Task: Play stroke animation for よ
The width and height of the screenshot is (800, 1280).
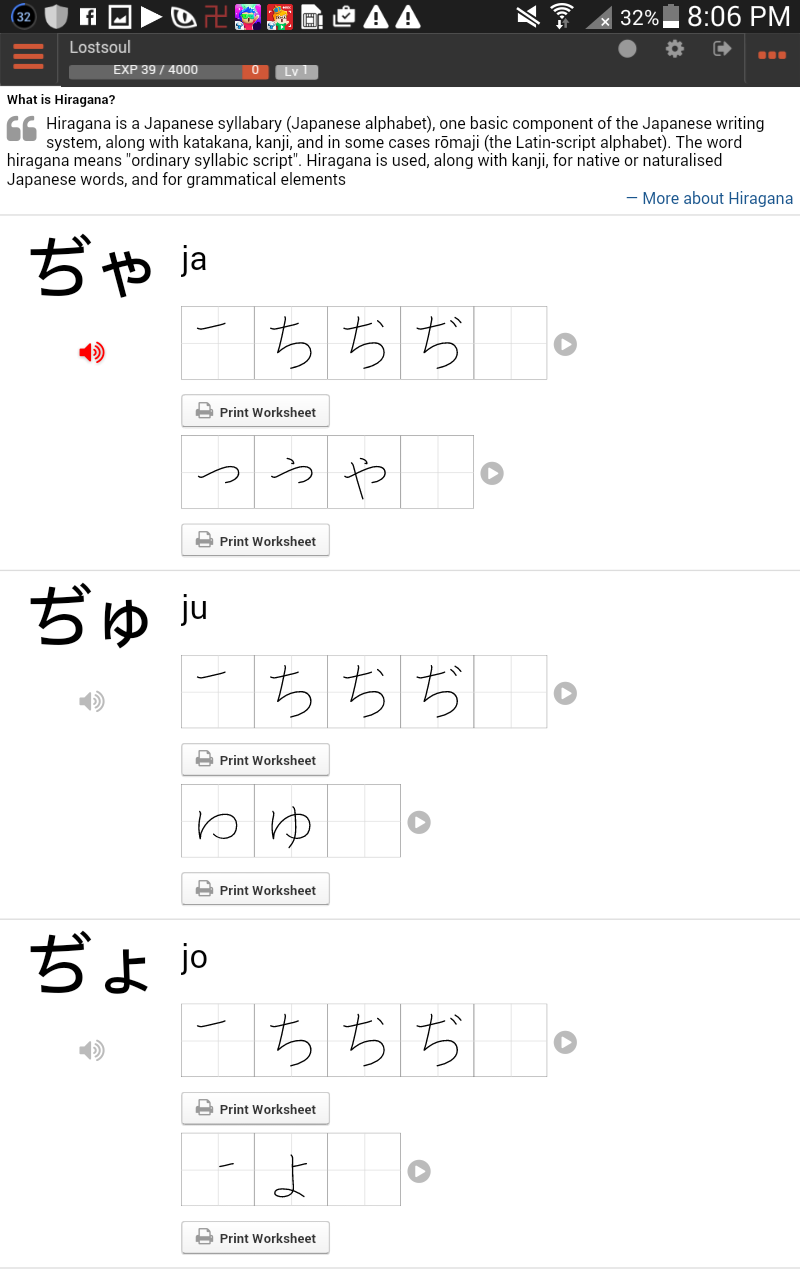Action: coord(419,1171)
